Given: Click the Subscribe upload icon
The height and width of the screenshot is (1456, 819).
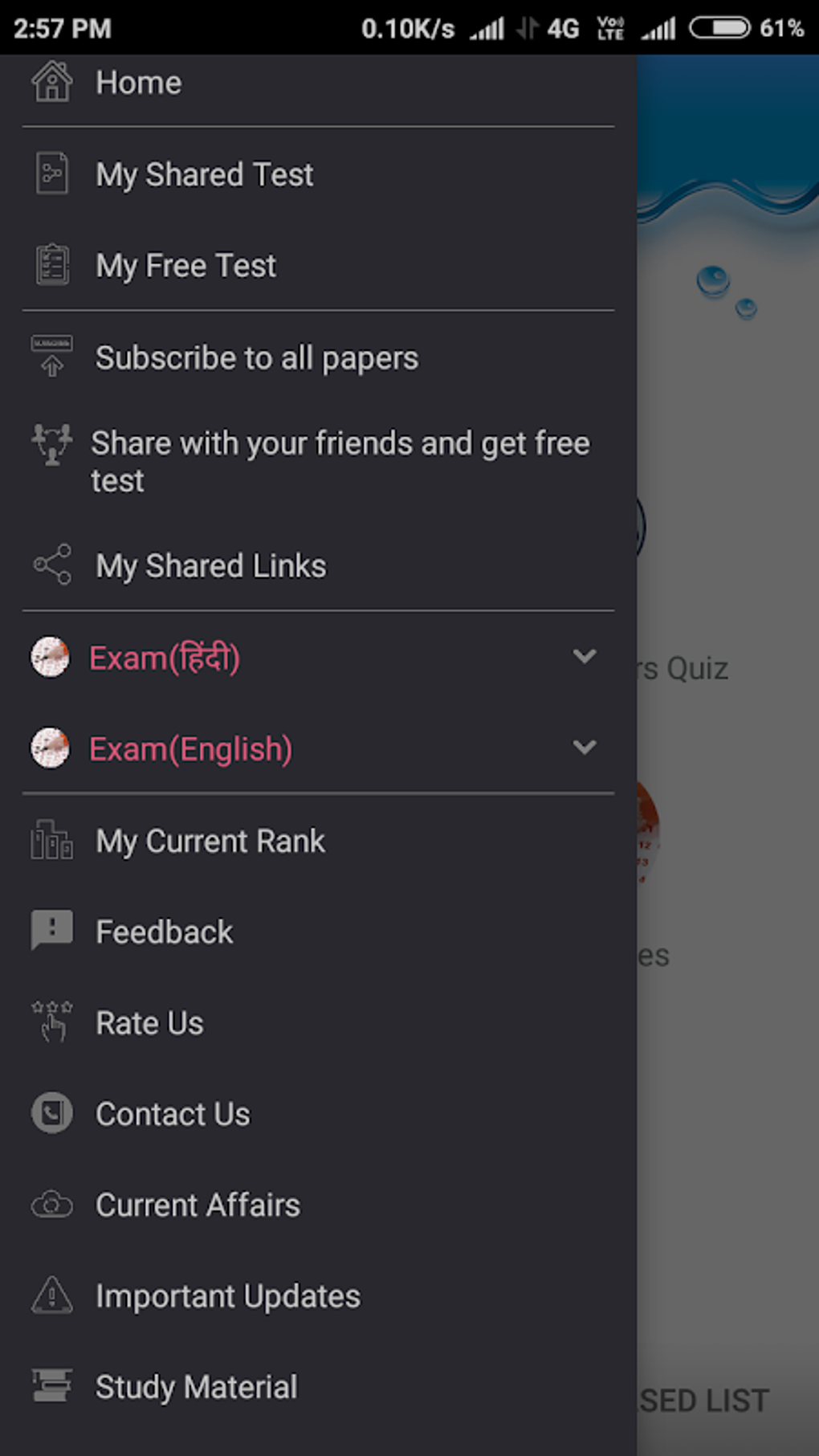Looking at the screenshot, I should click(51, 357).
